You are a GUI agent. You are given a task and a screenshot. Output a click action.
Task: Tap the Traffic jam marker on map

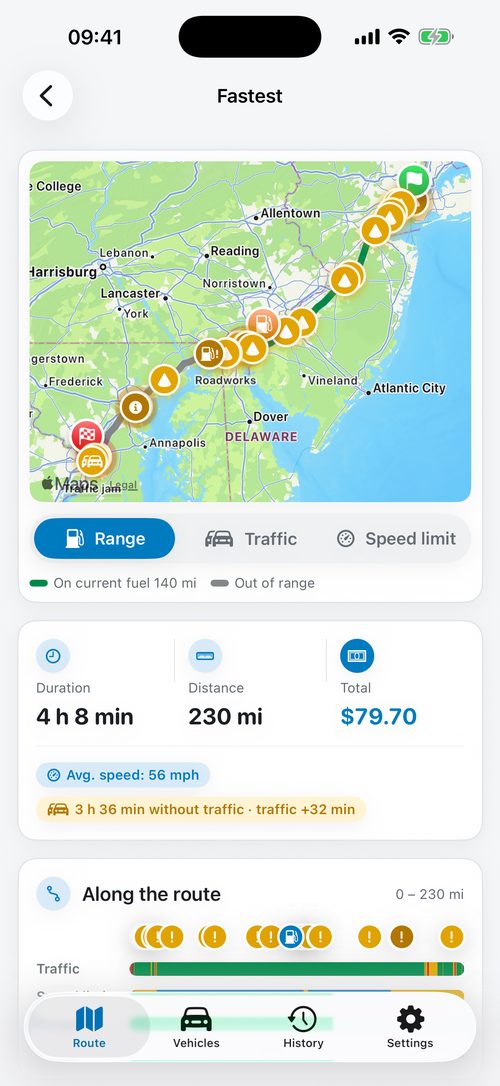pyautogui.click(x=92, y=461)
